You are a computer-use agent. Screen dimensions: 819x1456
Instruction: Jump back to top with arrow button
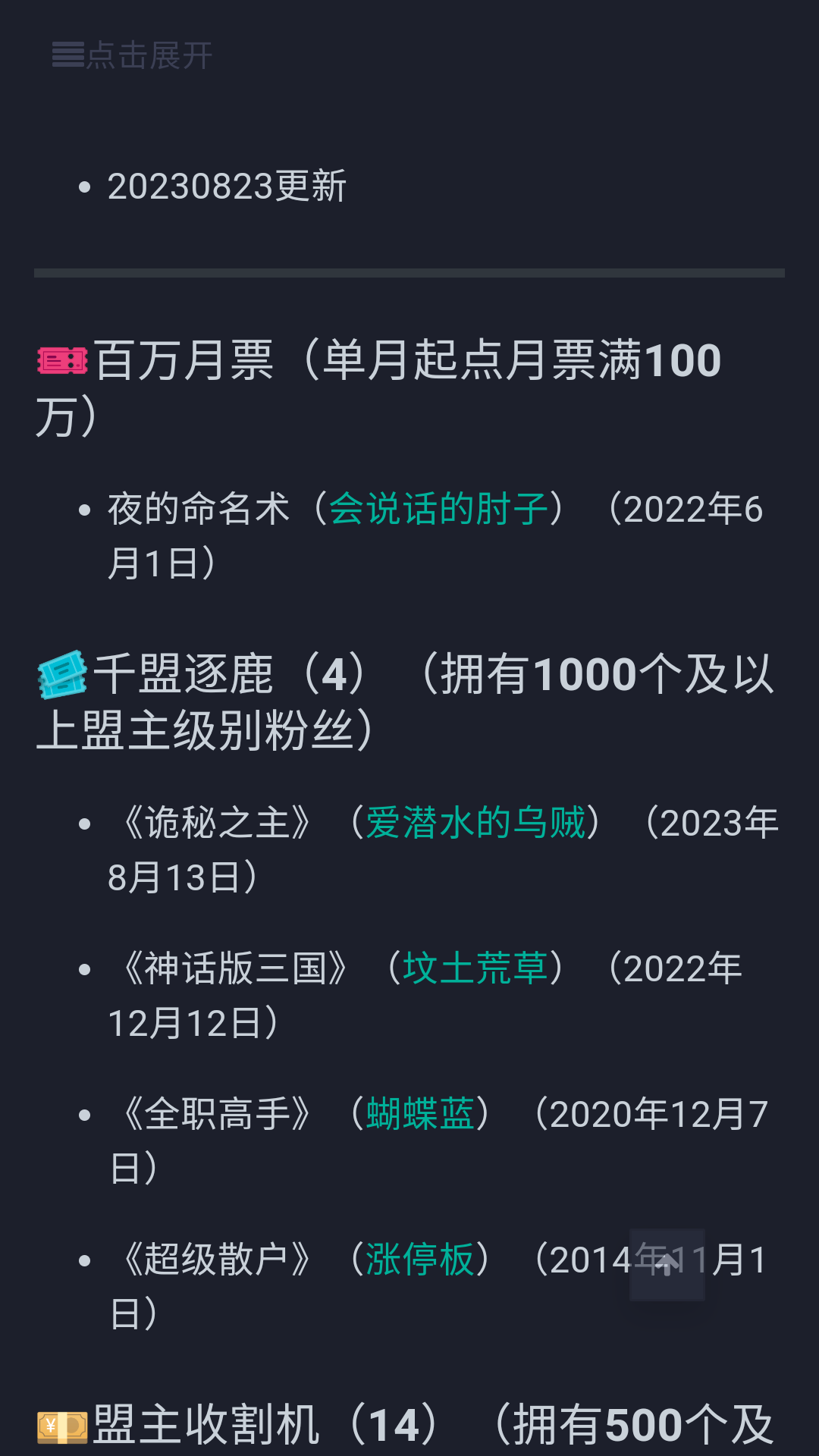[667, 1265]
